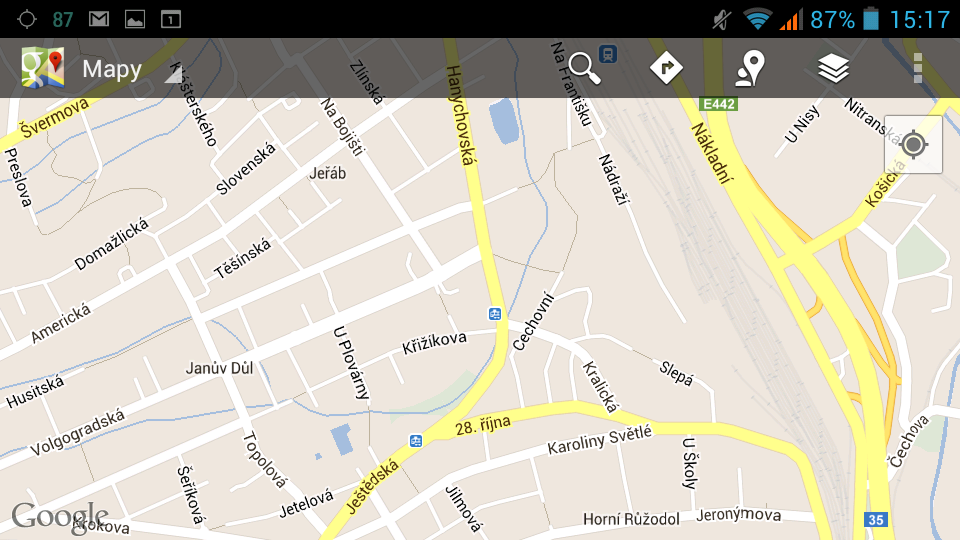
Task: Open the overflow menu
Action: point(917,68)
